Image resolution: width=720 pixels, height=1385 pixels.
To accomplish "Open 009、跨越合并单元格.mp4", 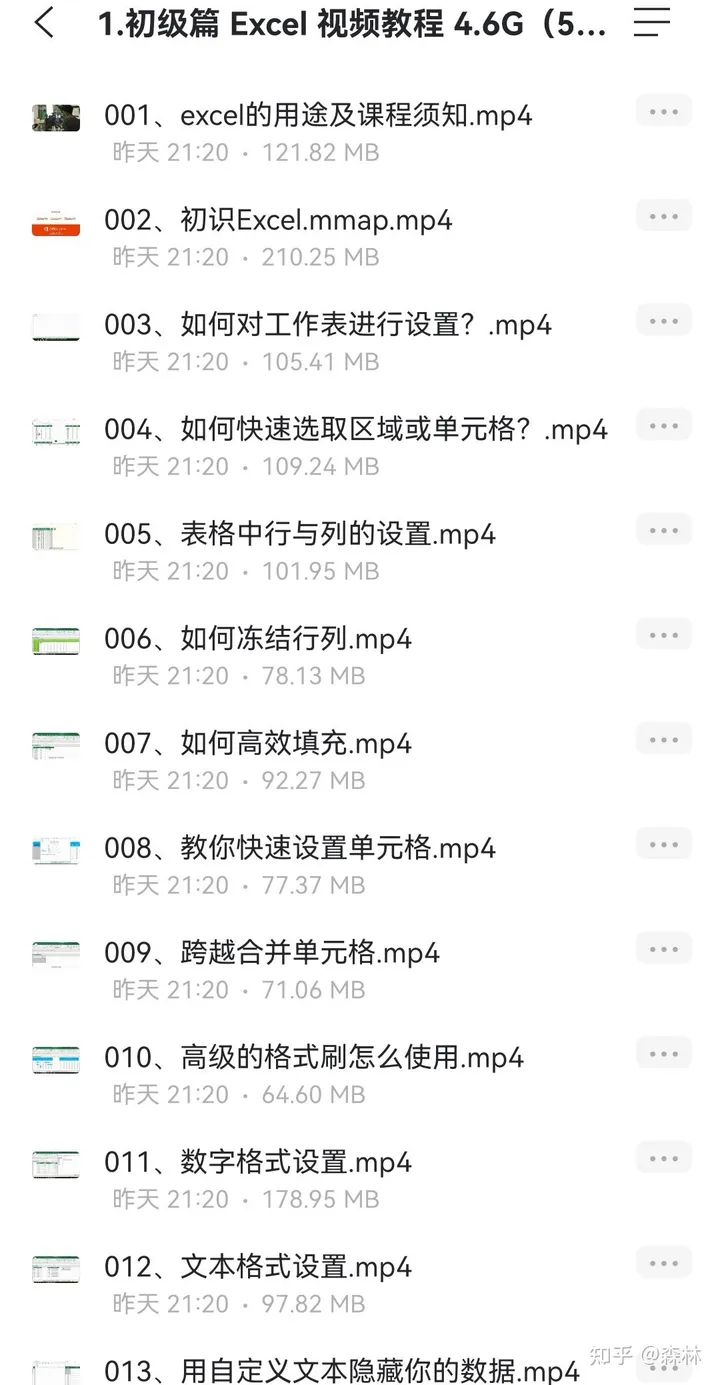I will pyautogui.click(x=271, y=953).
